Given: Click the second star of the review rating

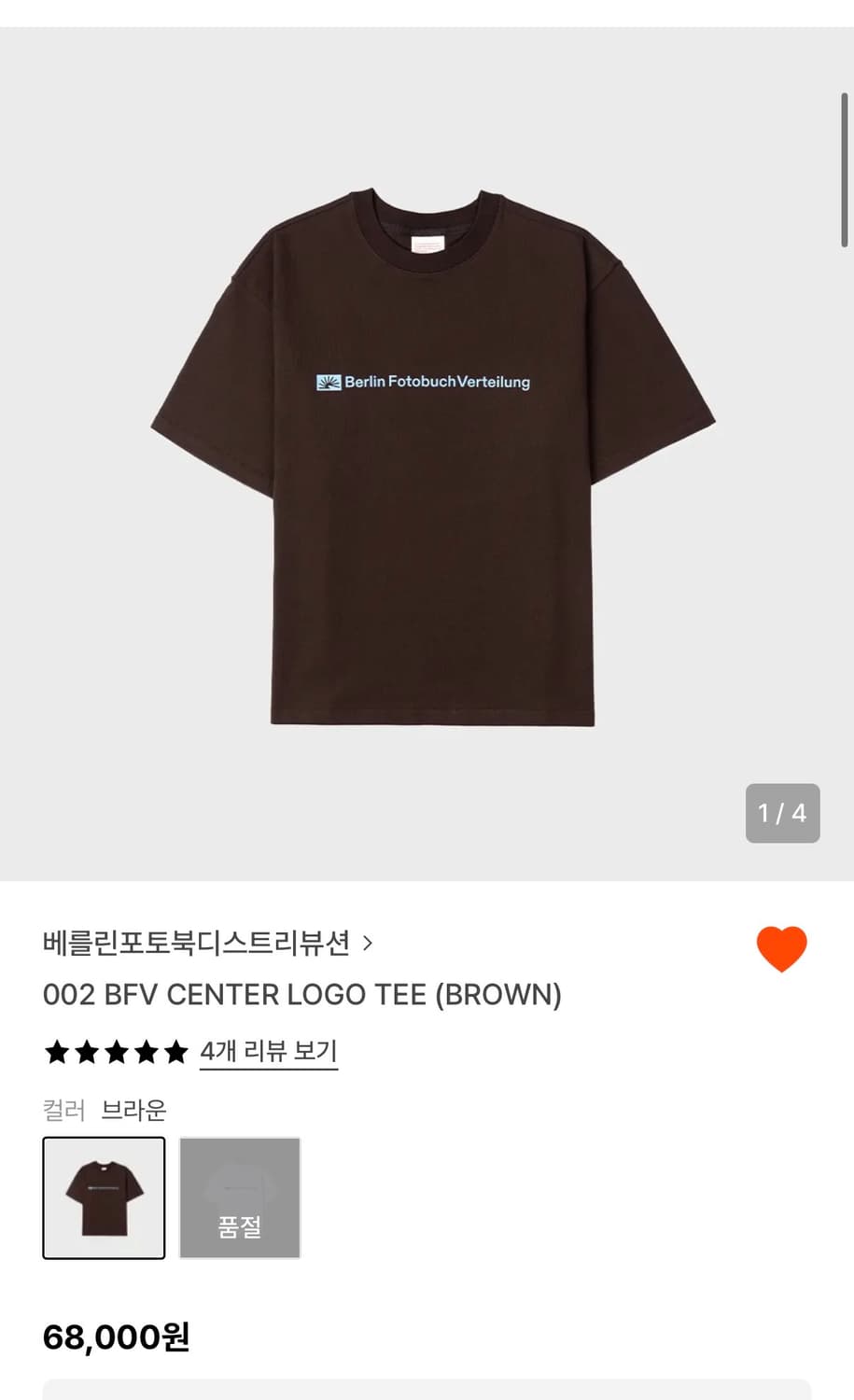Looking at the screenshot, I should [x=86, y=1052].
